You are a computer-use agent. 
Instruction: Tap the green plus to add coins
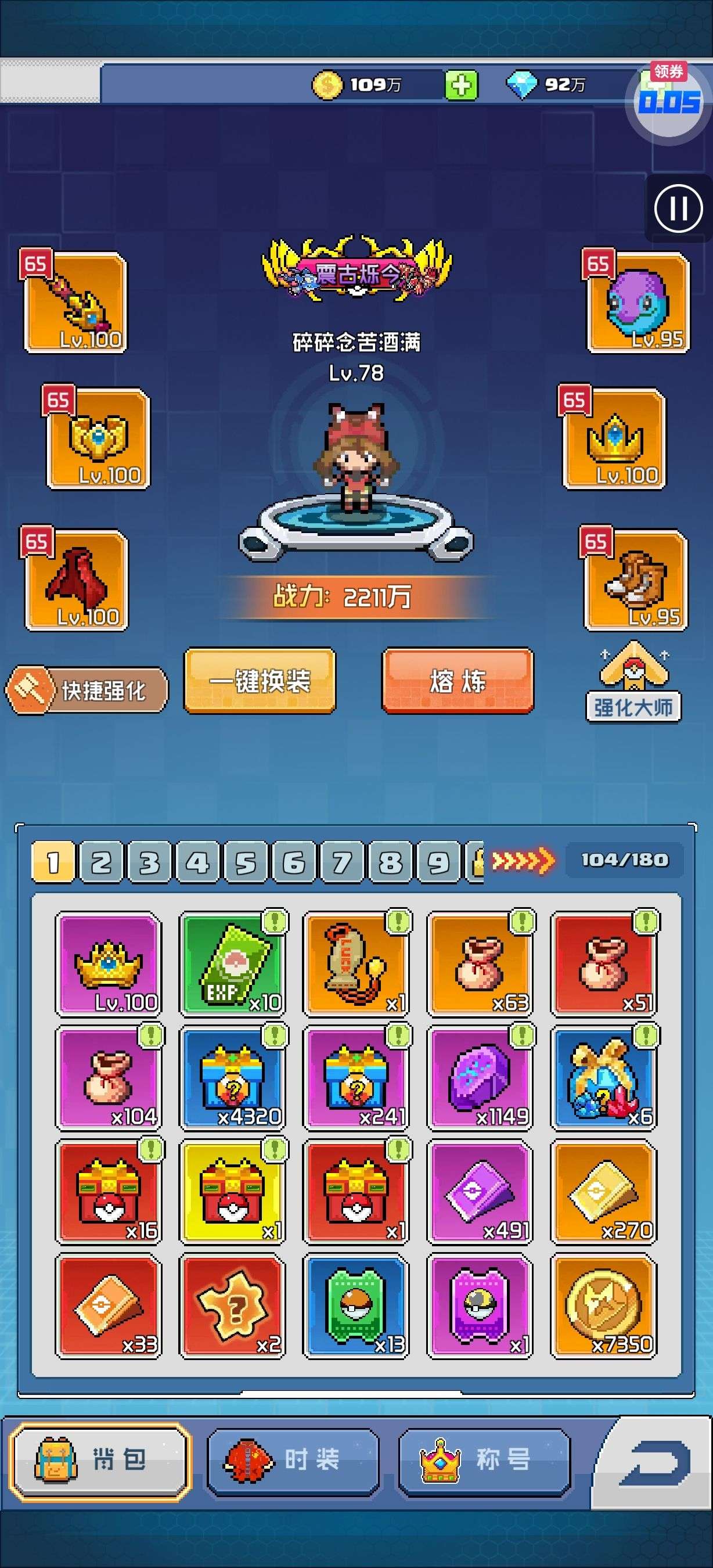461,85
